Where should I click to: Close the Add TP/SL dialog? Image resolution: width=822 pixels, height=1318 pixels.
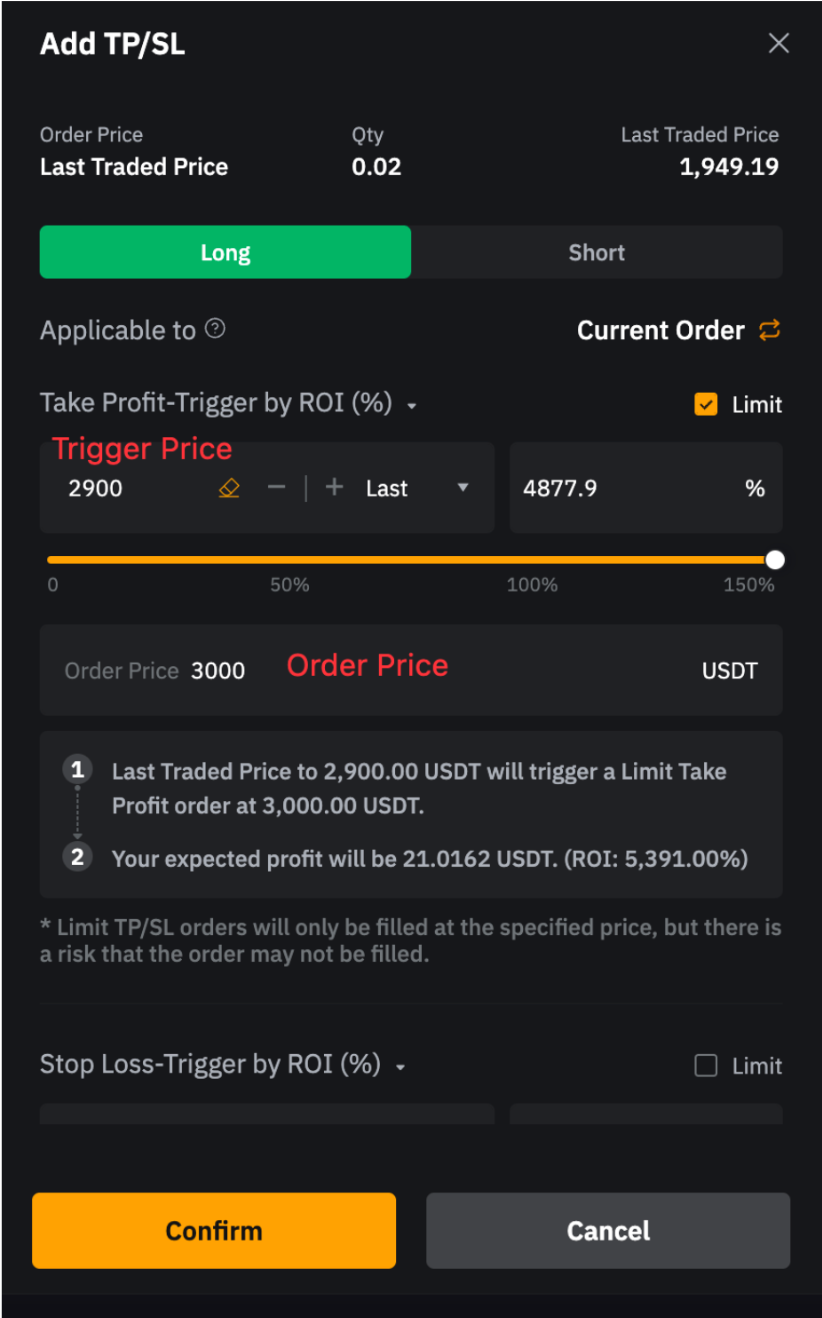coord(778,43)
